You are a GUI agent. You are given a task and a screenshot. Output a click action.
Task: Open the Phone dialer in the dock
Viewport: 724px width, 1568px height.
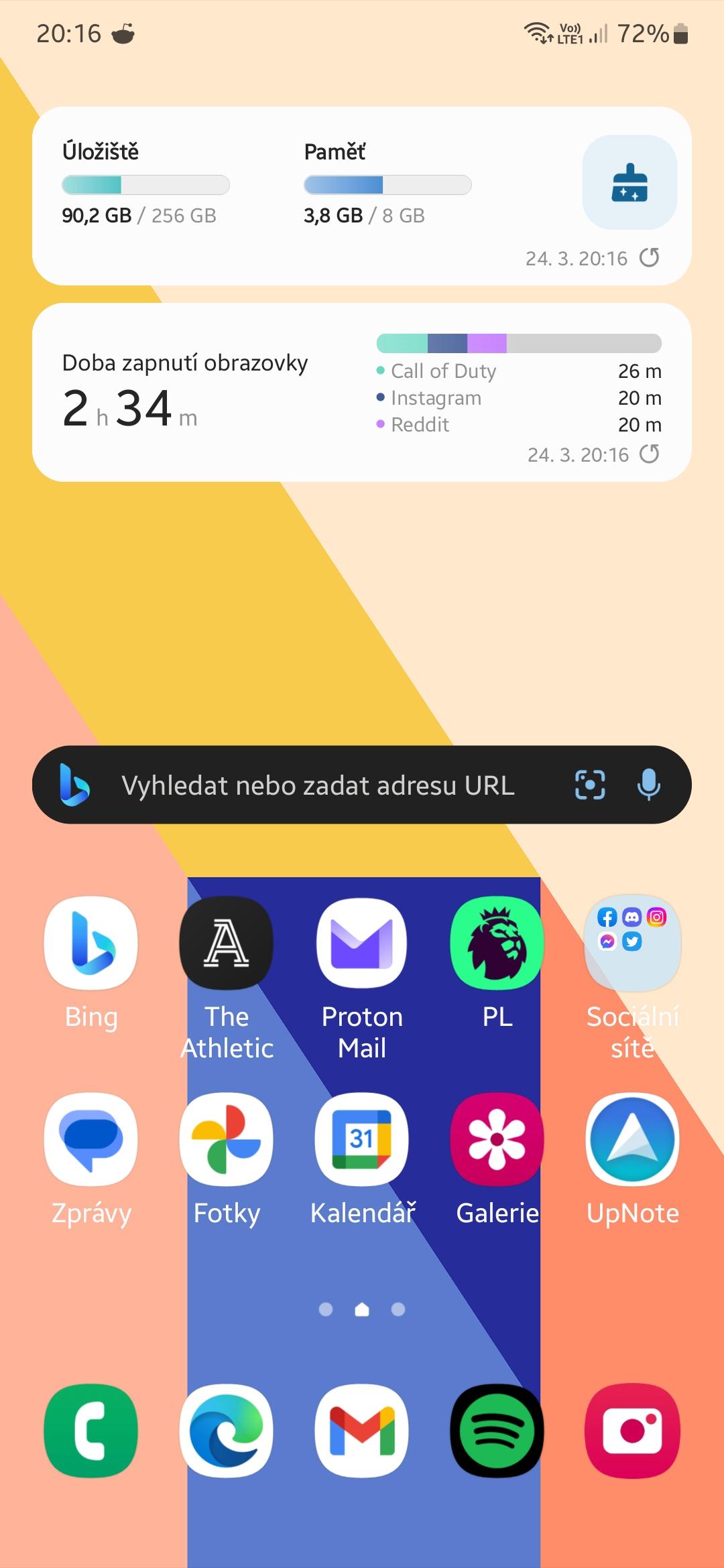point(91,1430)
